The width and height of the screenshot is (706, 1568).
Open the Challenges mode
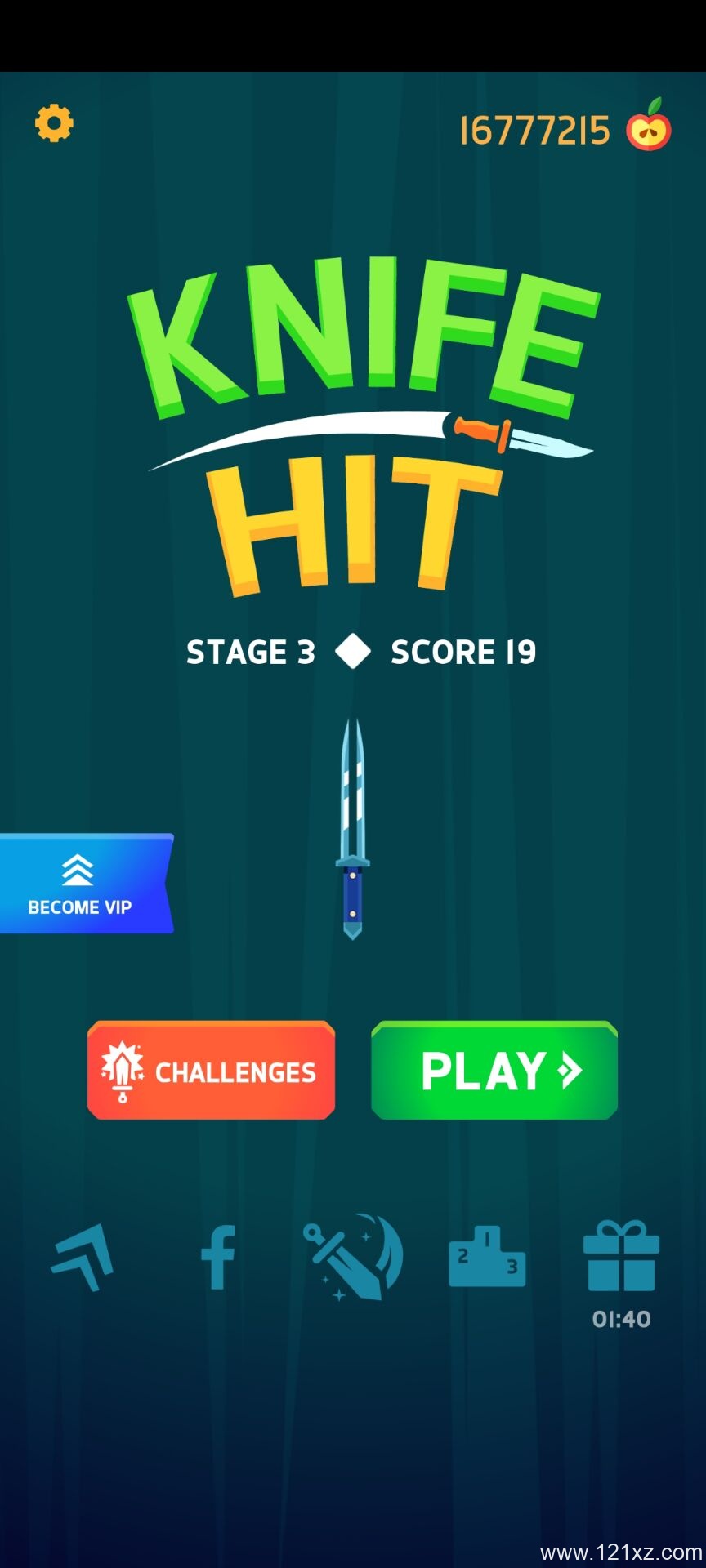[211, 1071]
